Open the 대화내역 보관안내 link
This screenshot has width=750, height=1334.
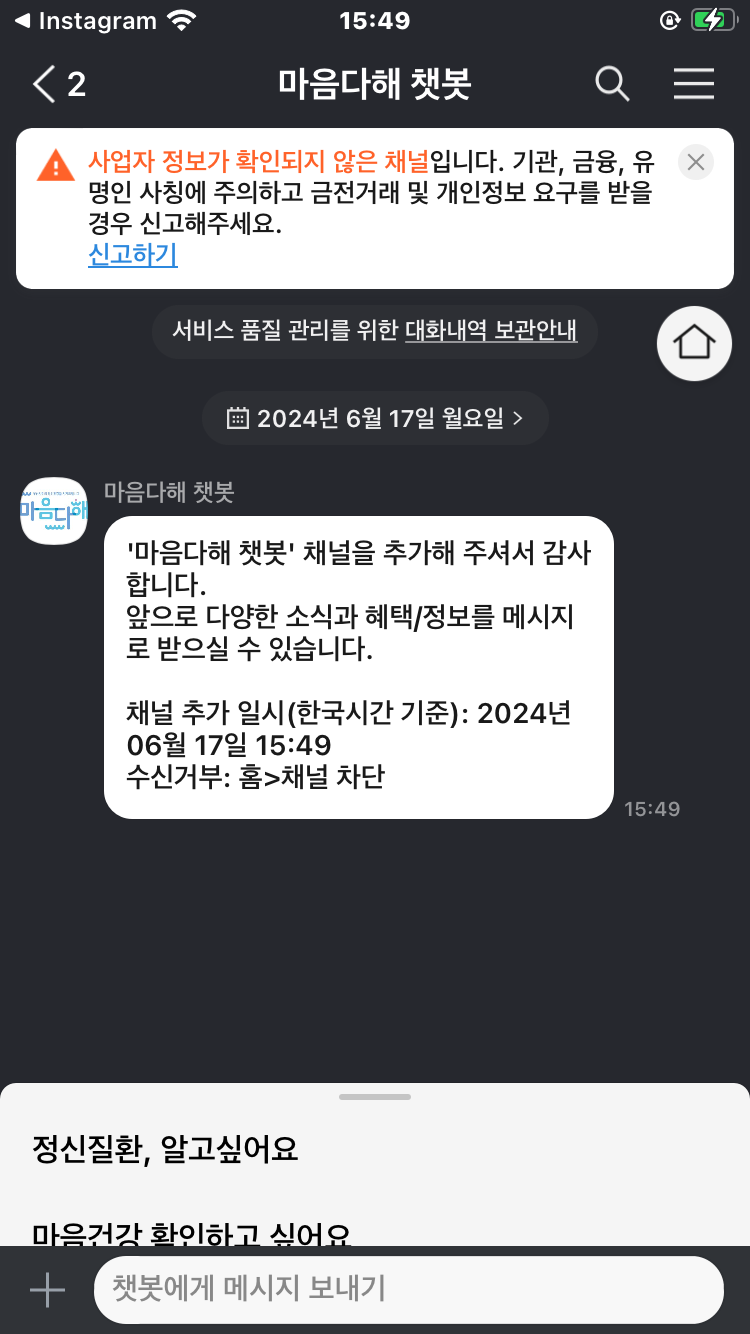(491, 331)
